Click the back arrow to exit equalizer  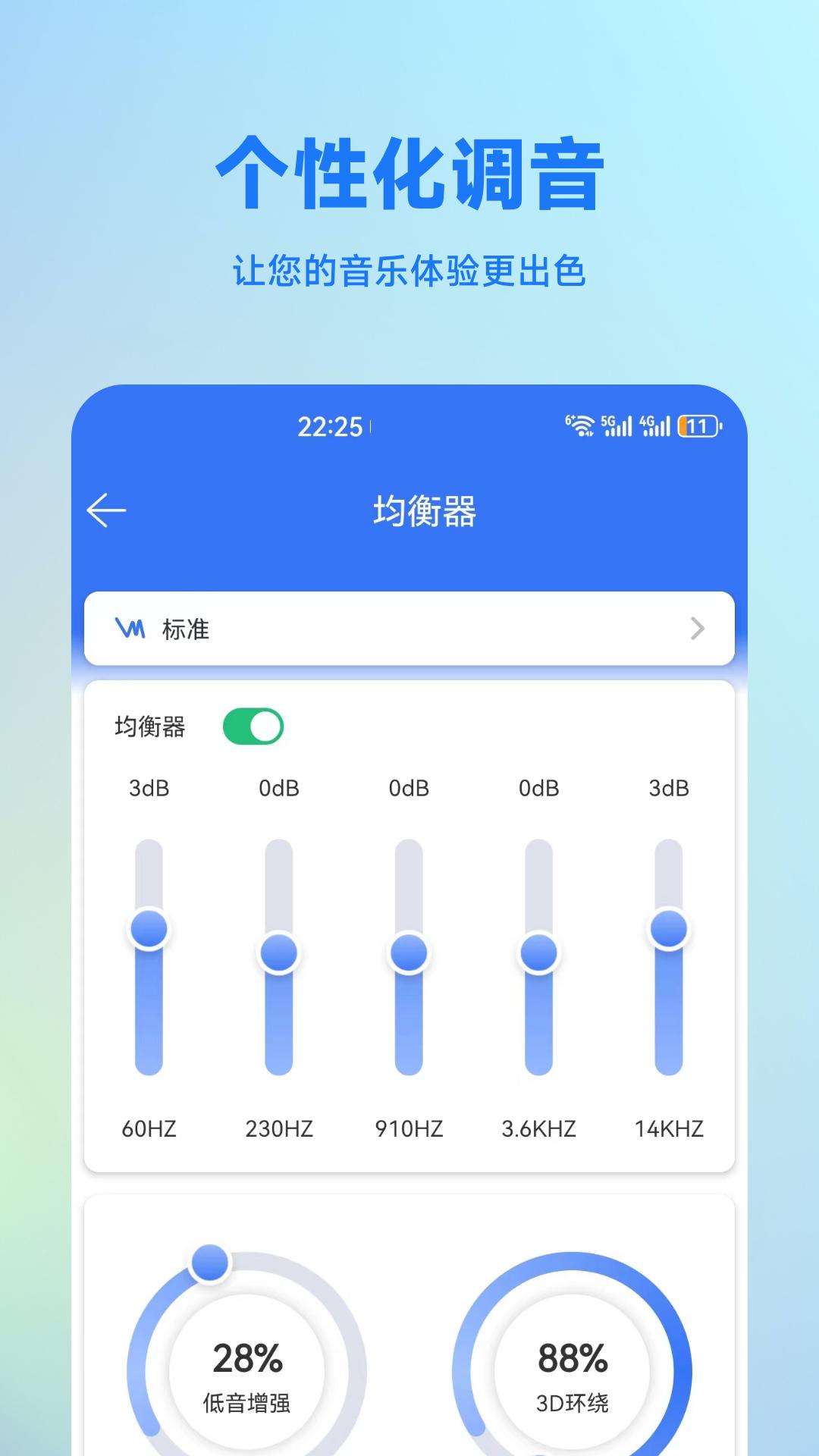click(106, 510)
